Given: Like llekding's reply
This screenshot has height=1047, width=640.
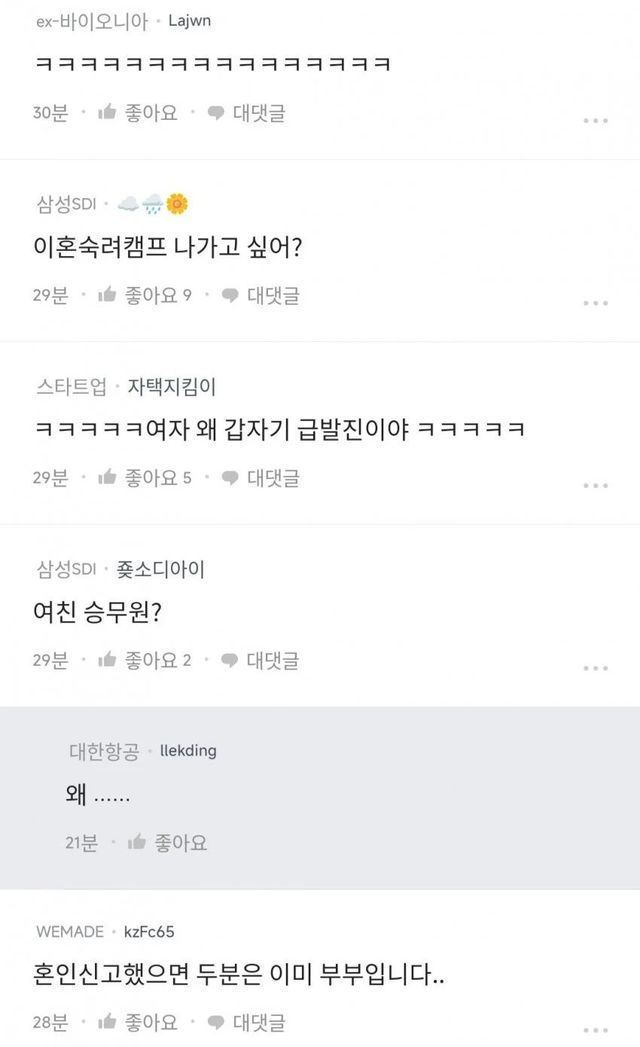Looking at the screenshot, I should (x=167, y=843).
